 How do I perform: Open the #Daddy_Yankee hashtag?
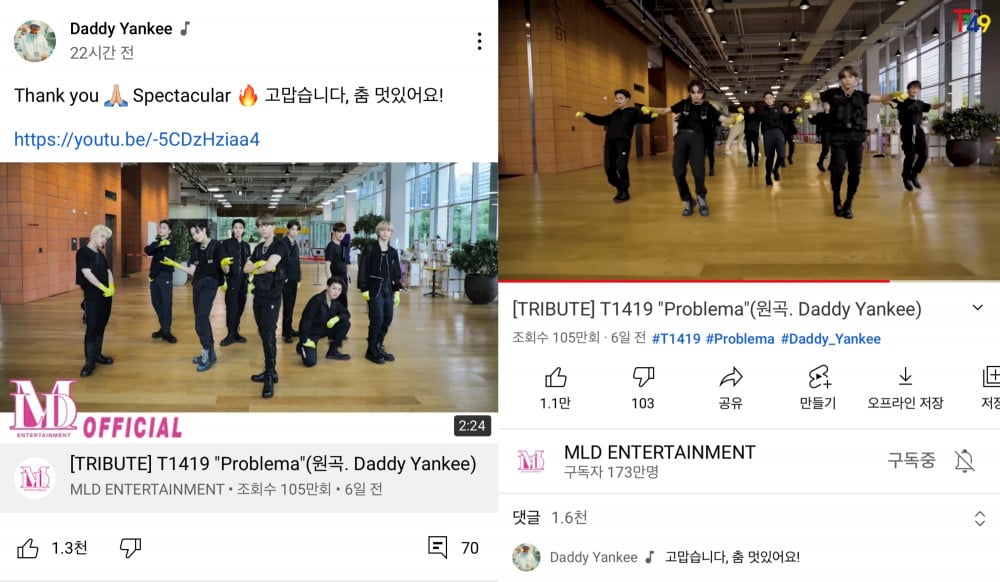click(831, 339)
